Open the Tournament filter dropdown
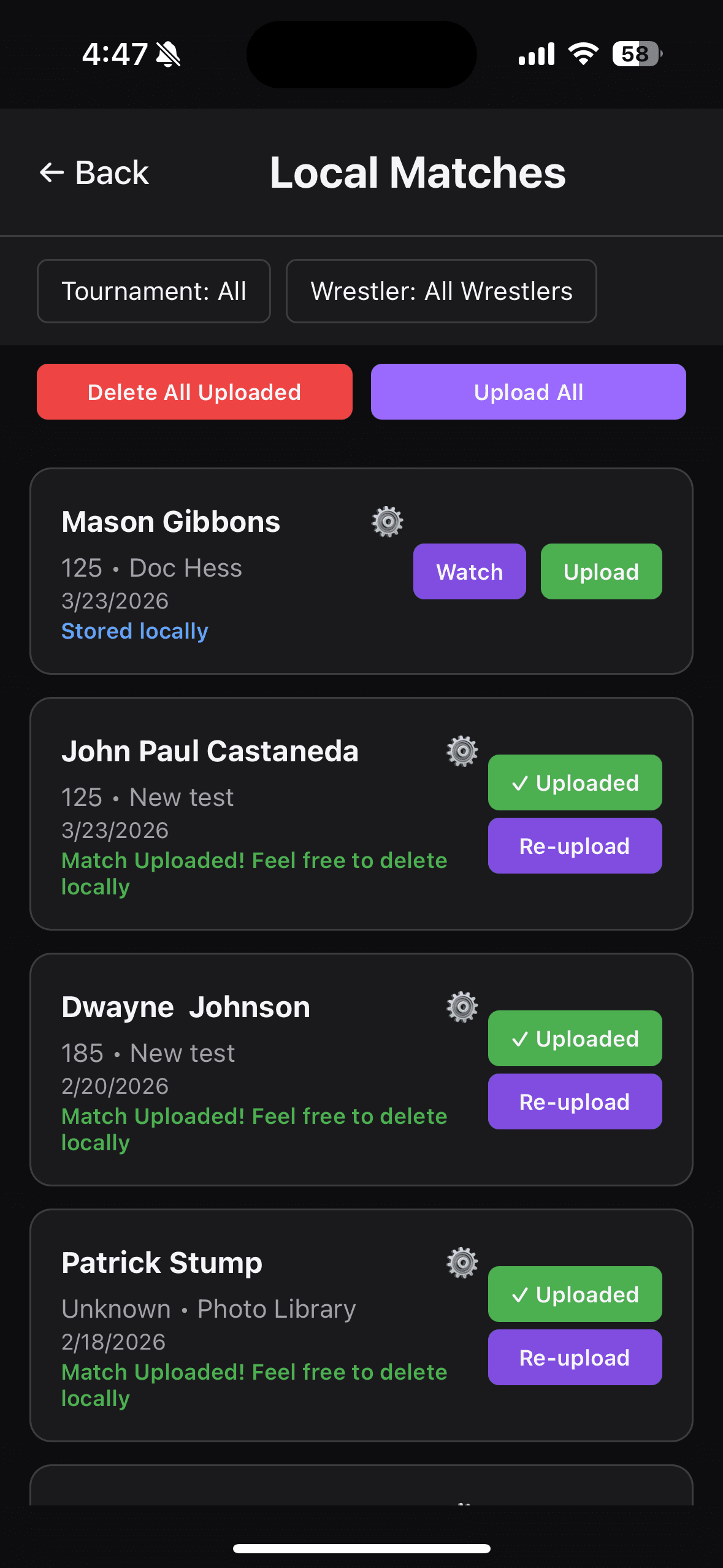The width and height of the screenshot is (723, 1568). pyautogui.click(x=153, y=291)
